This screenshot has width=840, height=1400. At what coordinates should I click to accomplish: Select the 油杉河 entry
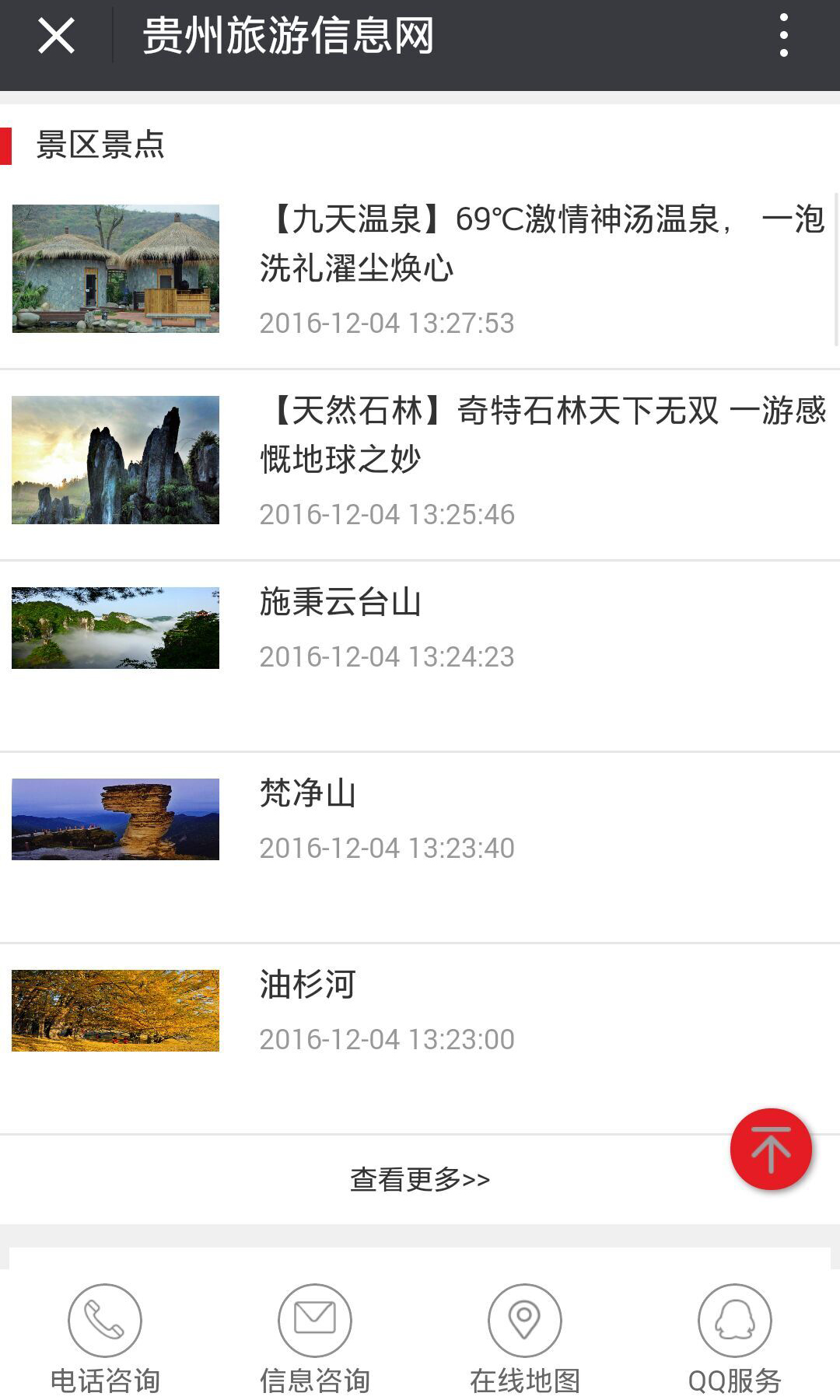(x=308, y=985)
